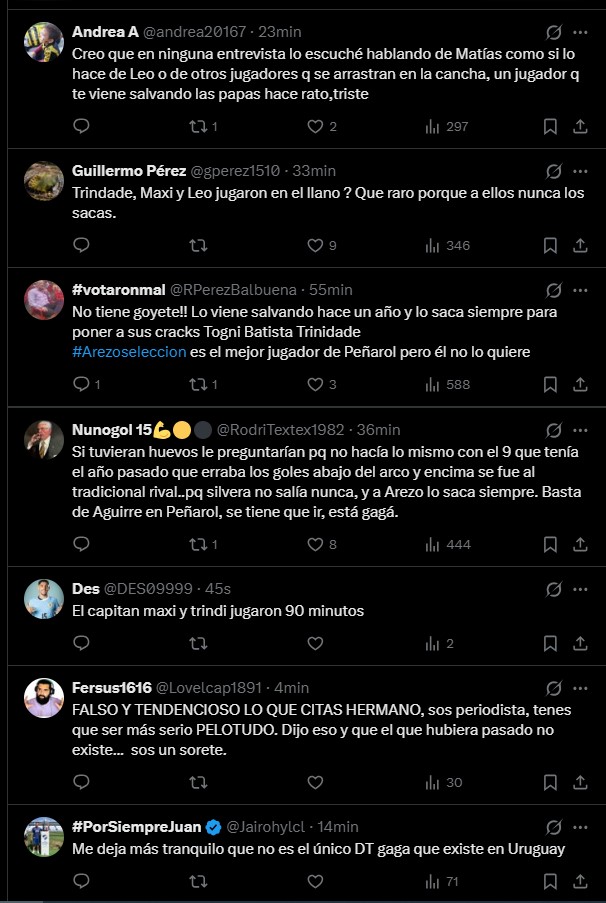Reply to Guillermo Pérez's tweet
The width and height of the screenshot is (606, 903).
point(82,245)
